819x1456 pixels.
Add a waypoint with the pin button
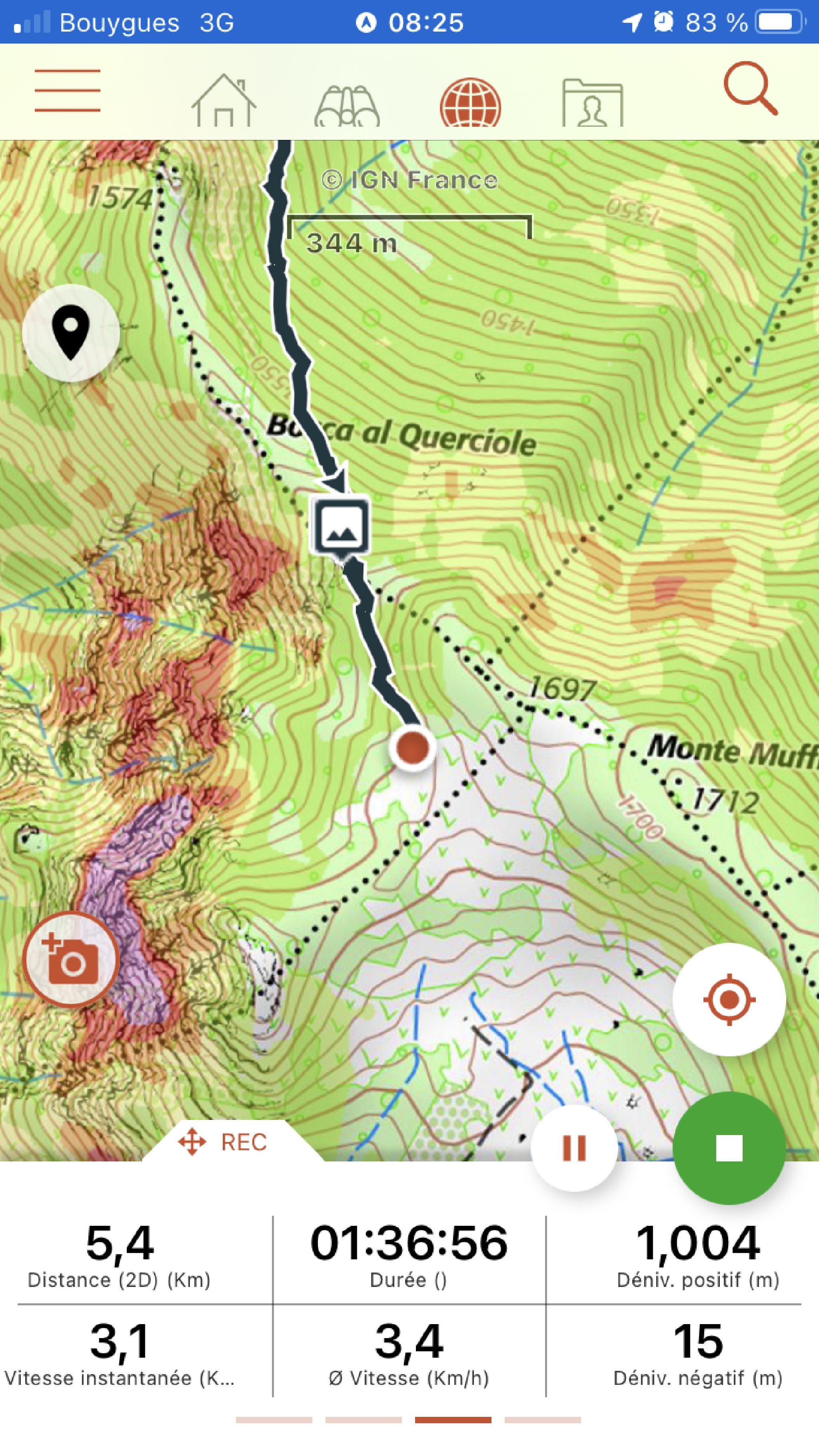(71, 333)
